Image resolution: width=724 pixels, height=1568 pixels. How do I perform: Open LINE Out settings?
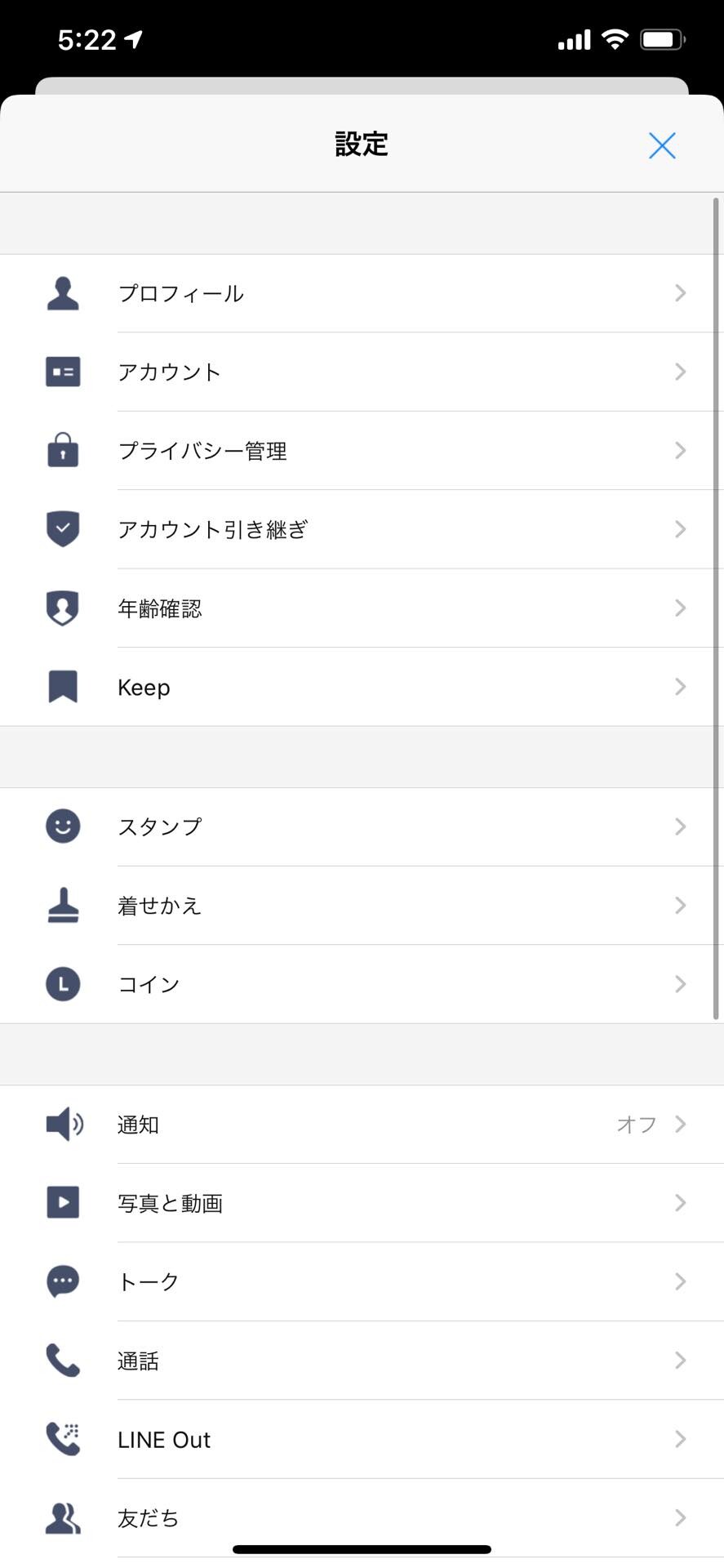click(x=362, y=1439)
